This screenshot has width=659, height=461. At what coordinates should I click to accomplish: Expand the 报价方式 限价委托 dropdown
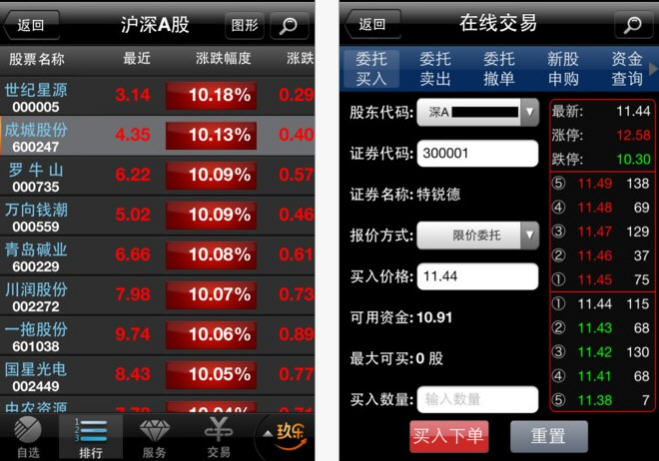[477, 235]
